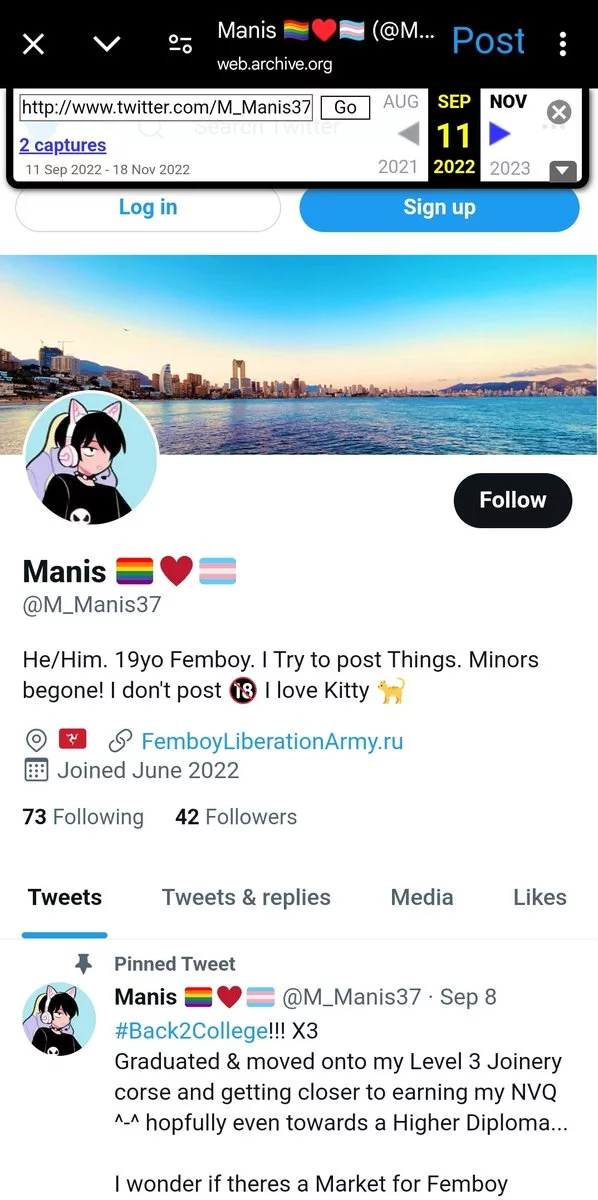This screenshot has height=1200, width=598.
Task: Tap the Log in button
Action: point(148,208)
